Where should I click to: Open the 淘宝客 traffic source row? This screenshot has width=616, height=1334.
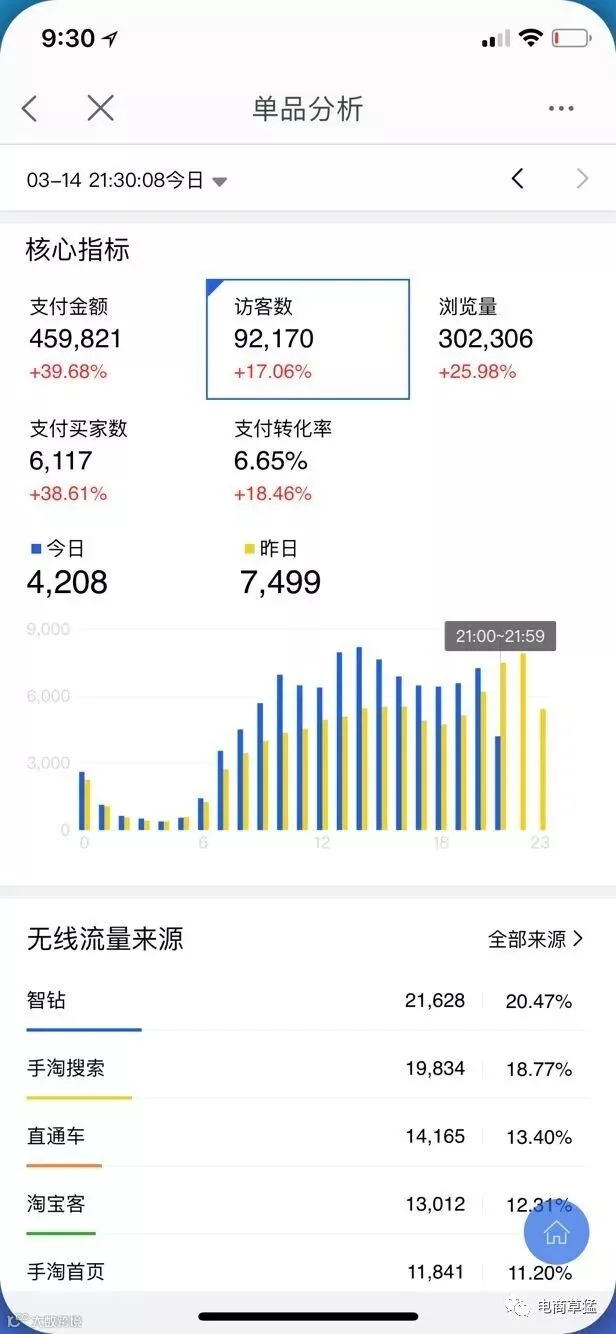pyautogui.click(x=308, y=1205)
